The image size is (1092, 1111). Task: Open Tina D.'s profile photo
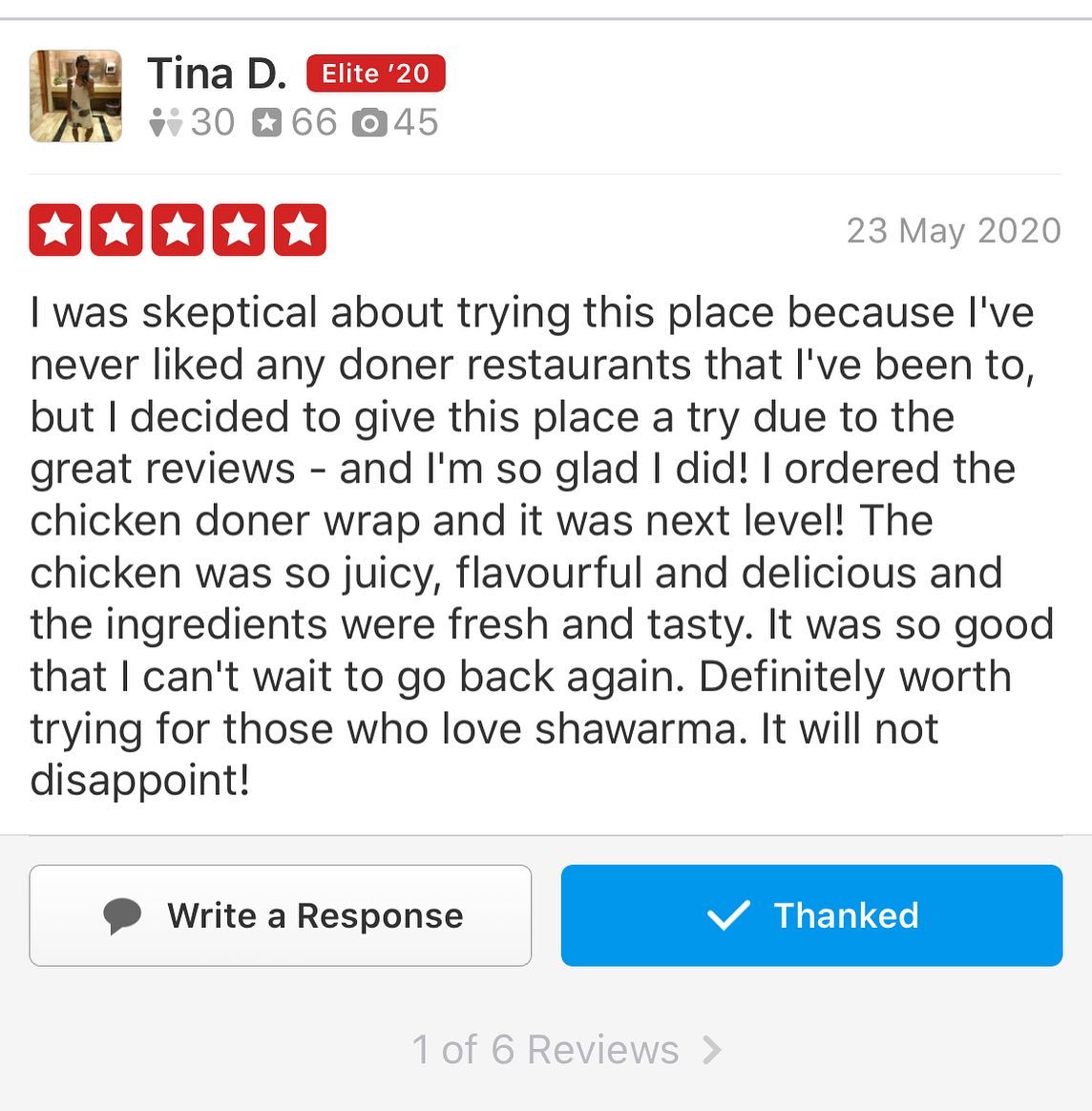(75, 96)
